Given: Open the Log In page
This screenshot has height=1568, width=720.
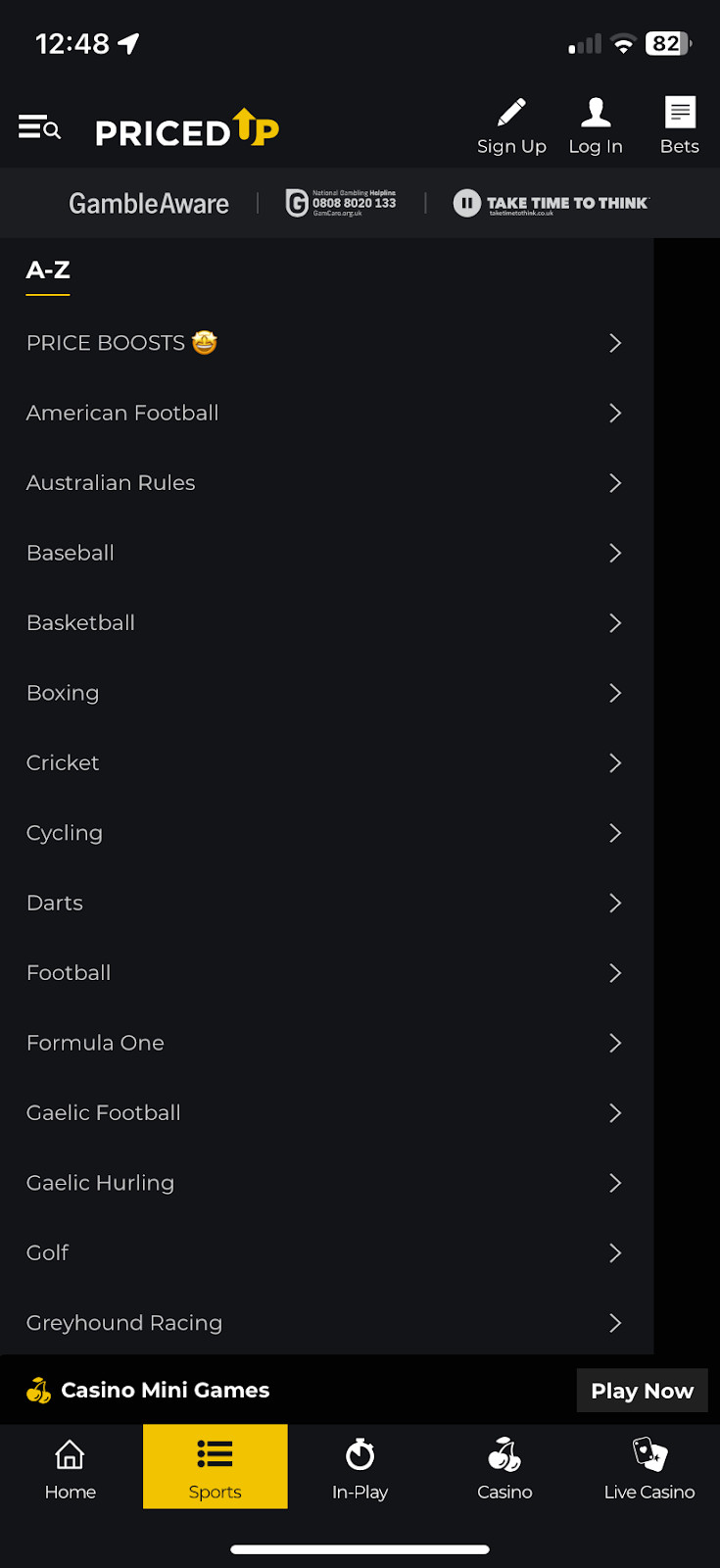Looking at the screenshot, I should 596,126.
